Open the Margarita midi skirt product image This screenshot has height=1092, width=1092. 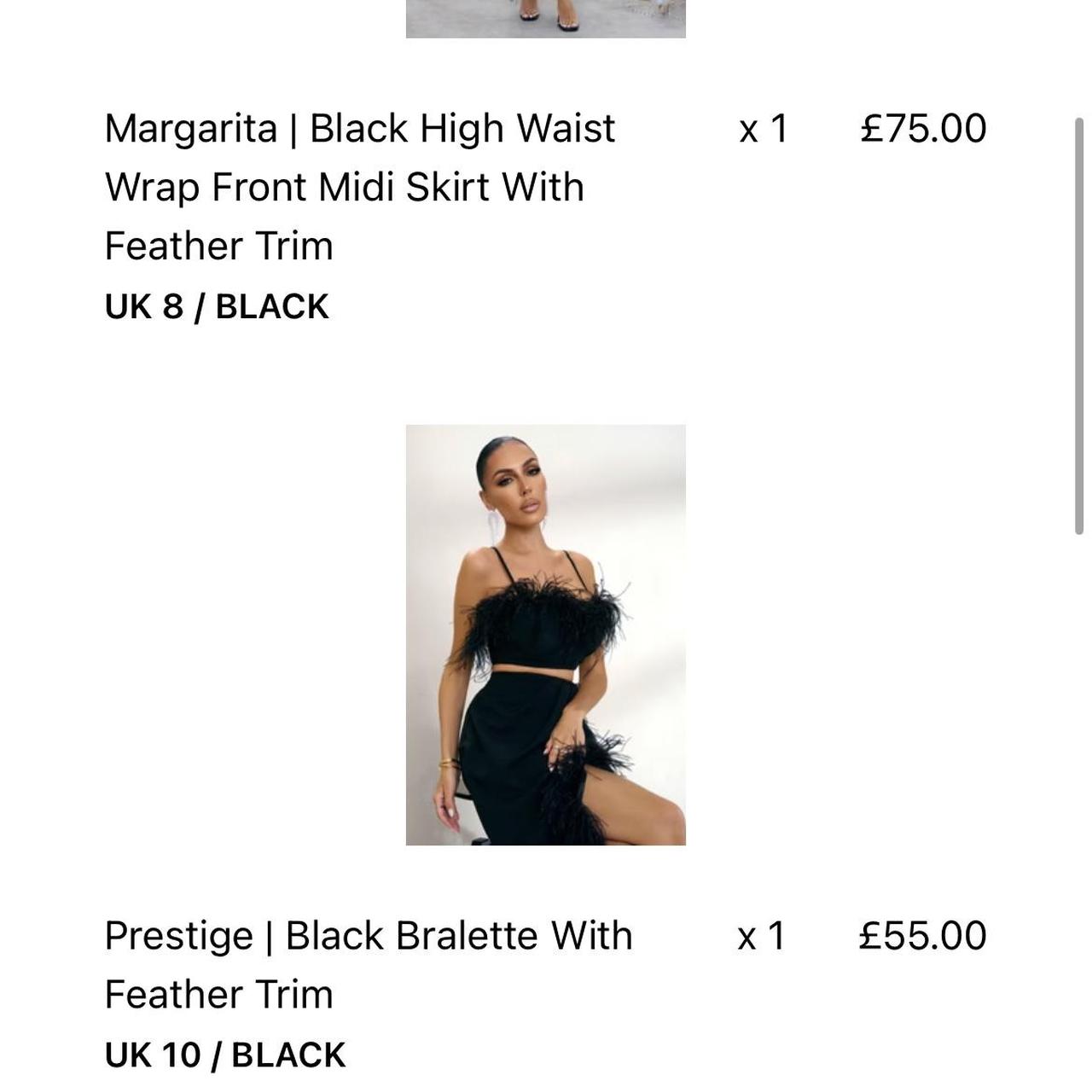click(545, 19)
